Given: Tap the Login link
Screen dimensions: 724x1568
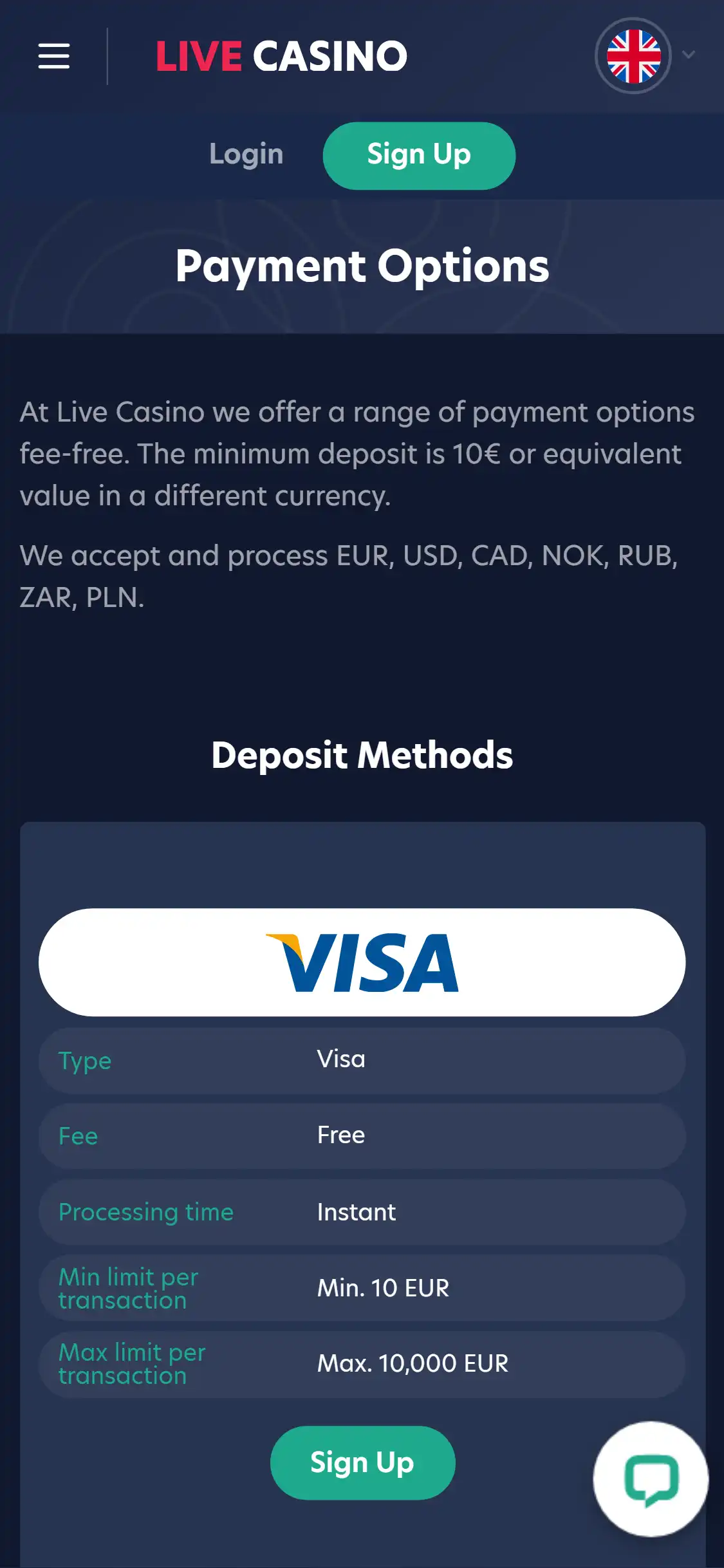Looking at the screenshot, I should coord(246,154).
